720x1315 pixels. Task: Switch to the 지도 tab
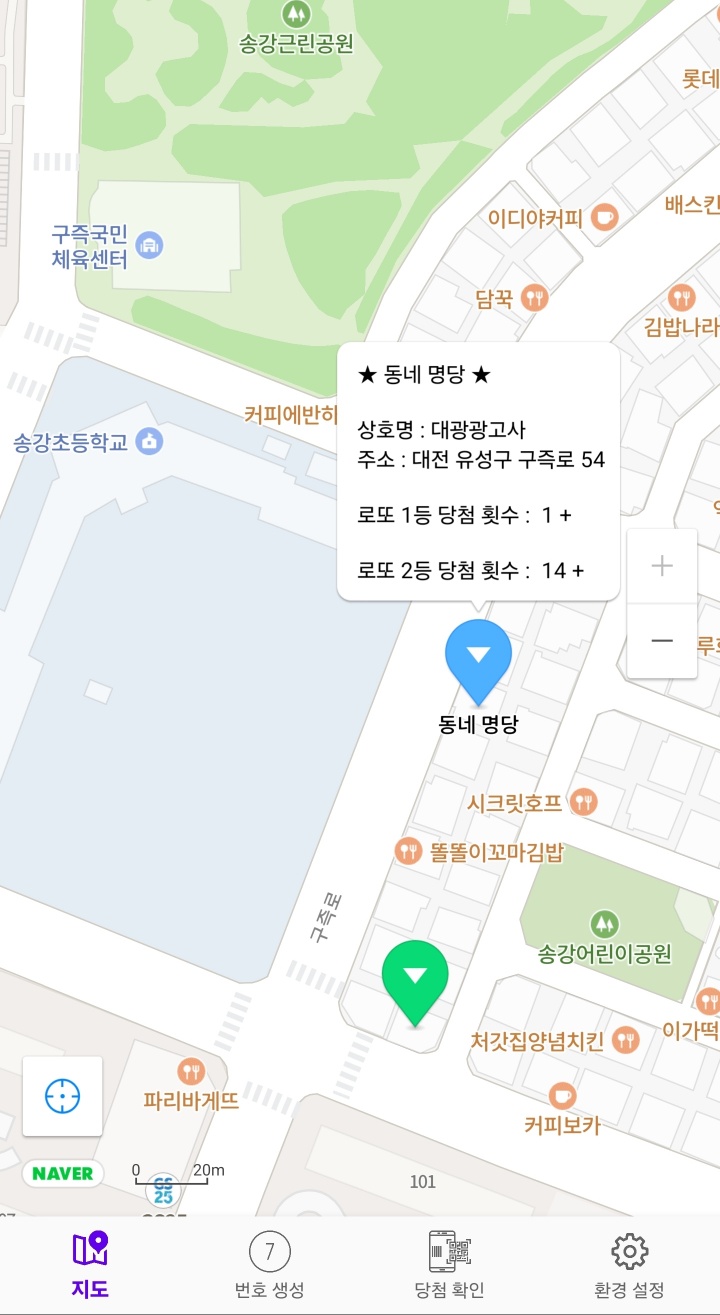click(90, 1265)
